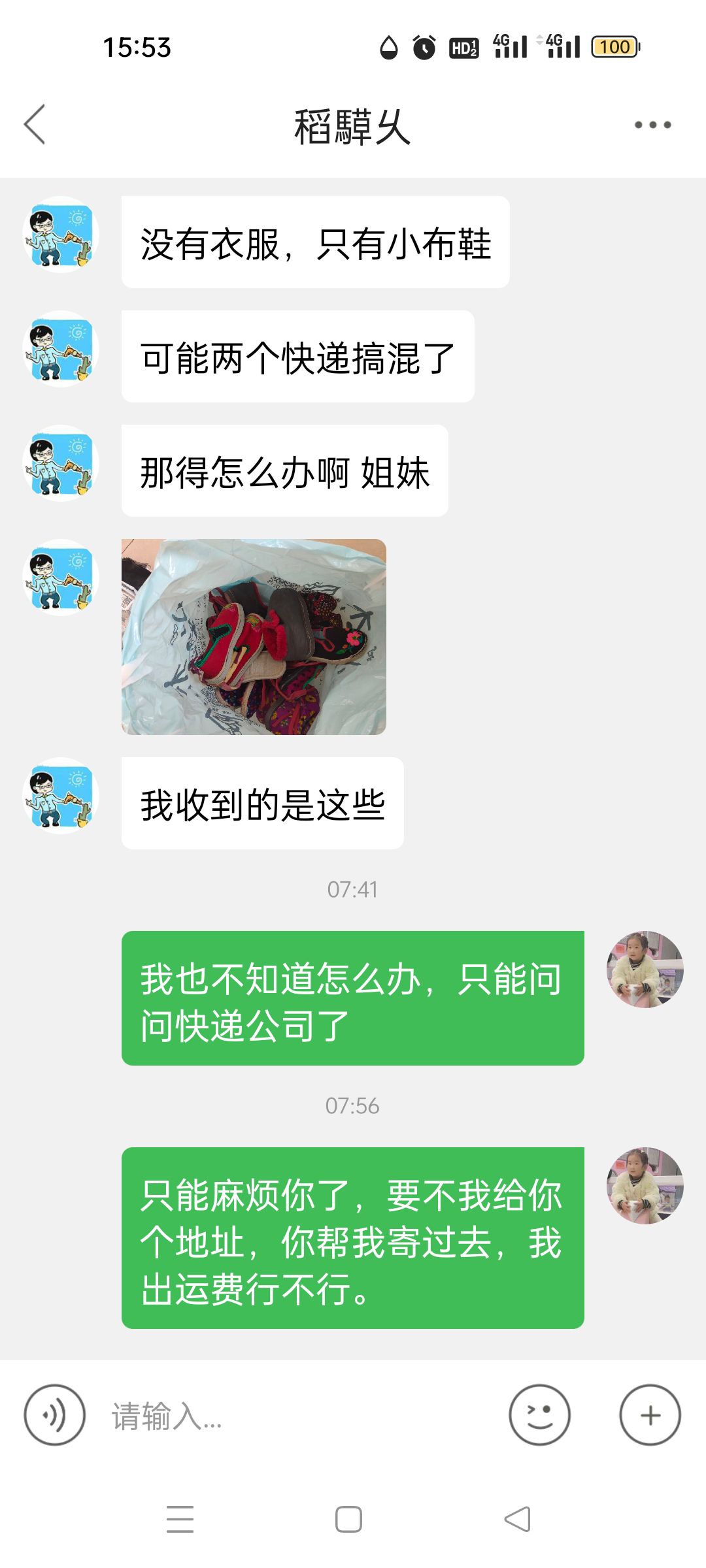Open the plus attachment menu
Screen dimensions: 706x1568
[650, 1415]
